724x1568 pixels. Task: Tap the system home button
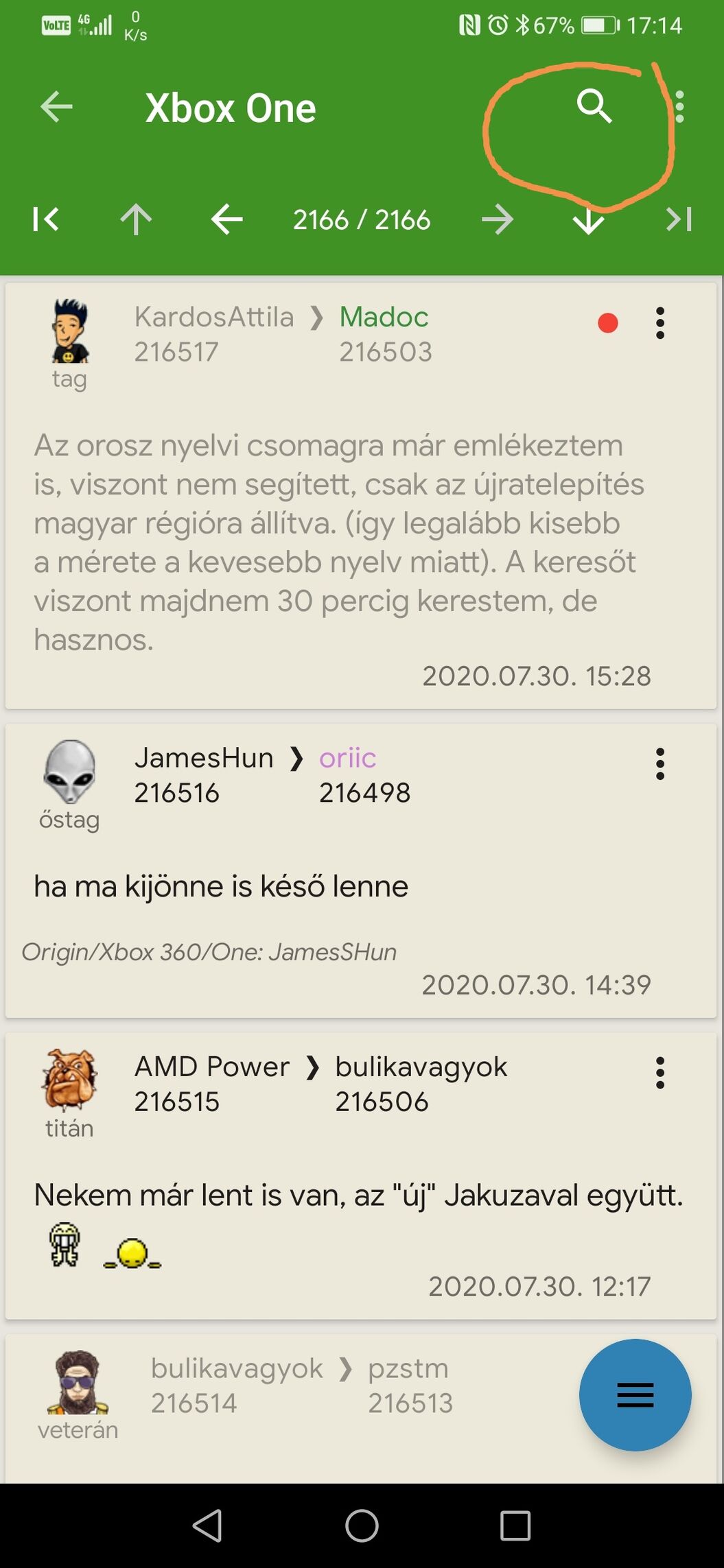(362, 1526)
